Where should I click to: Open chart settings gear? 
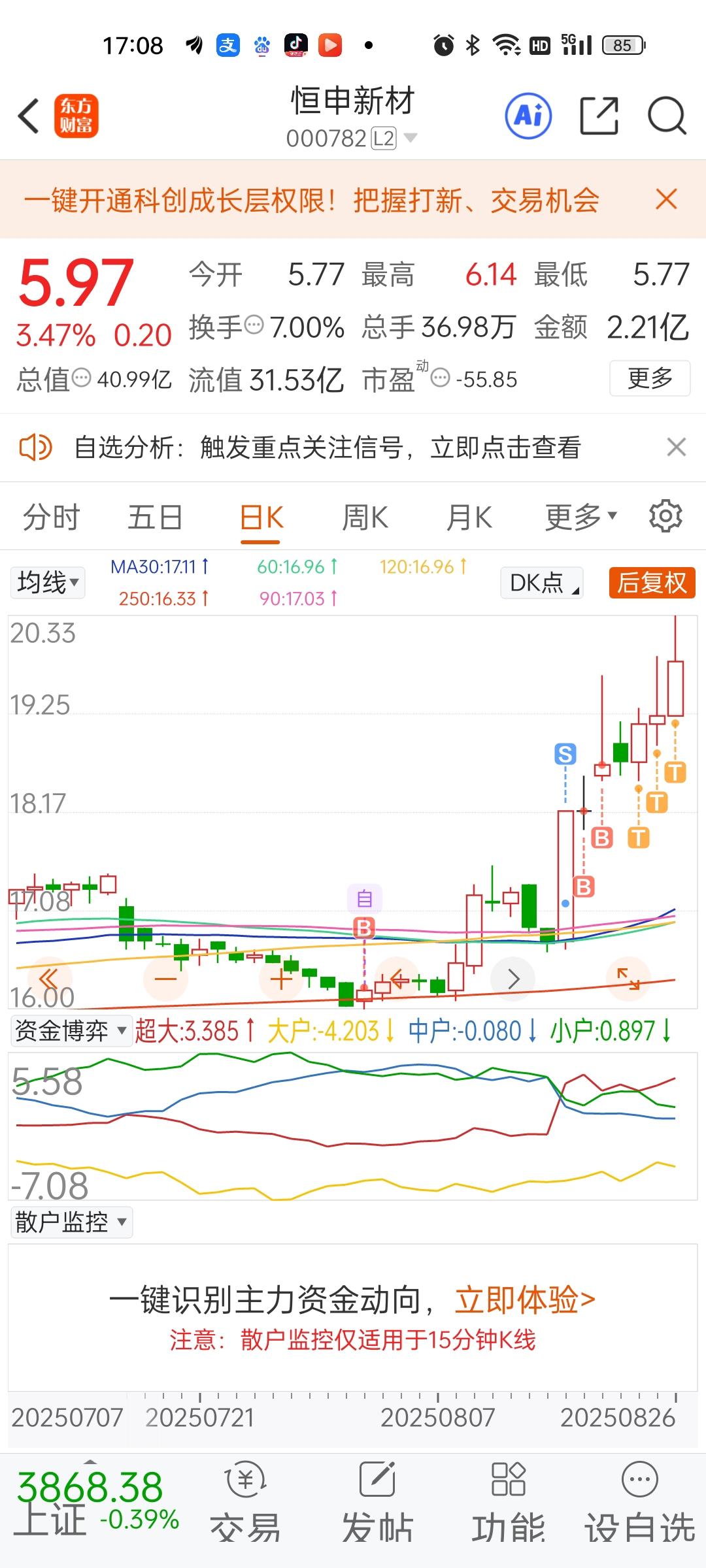[x=665, y=516]
